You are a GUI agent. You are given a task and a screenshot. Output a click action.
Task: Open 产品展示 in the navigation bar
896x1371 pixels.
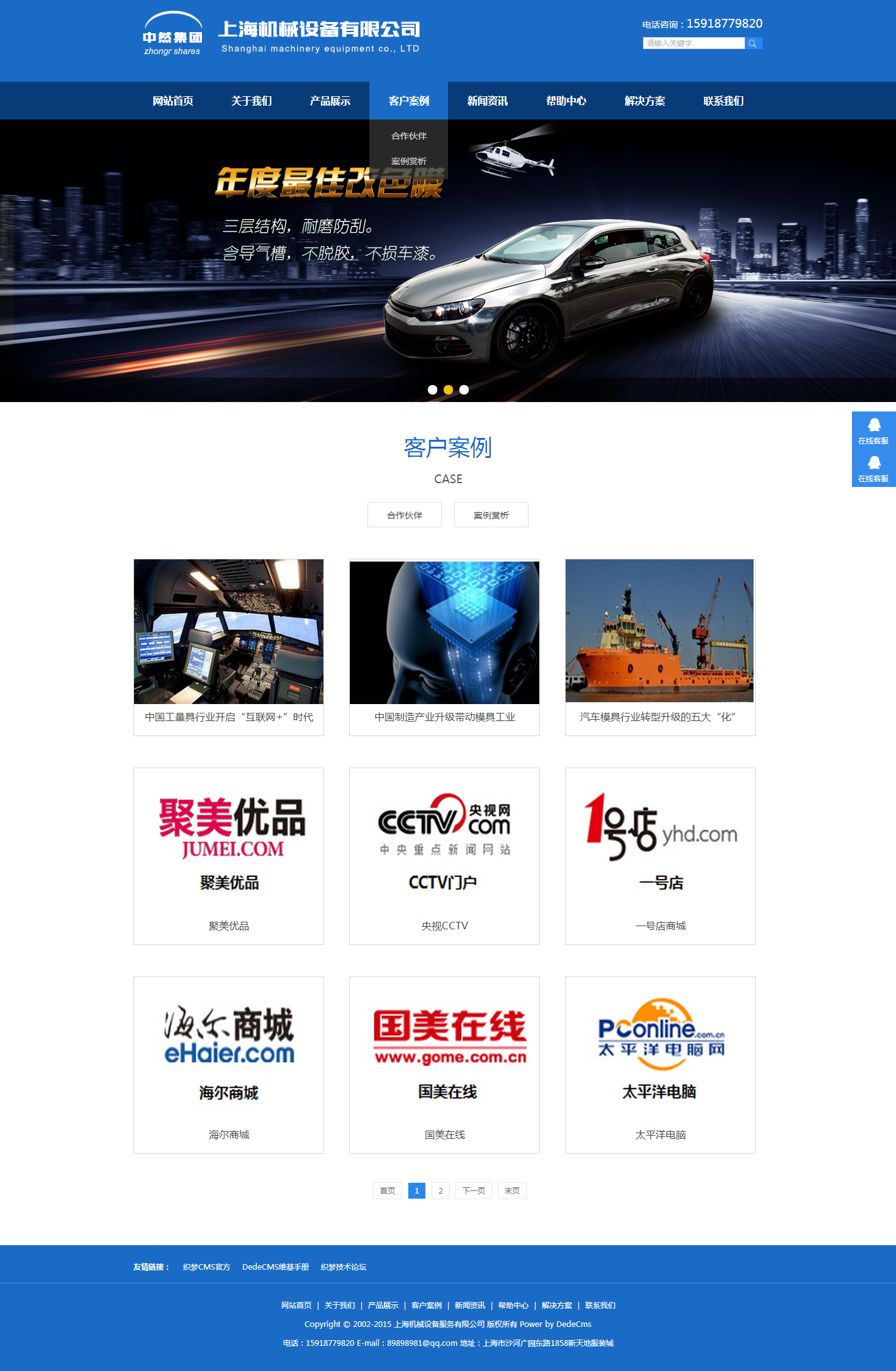(330, 101)
